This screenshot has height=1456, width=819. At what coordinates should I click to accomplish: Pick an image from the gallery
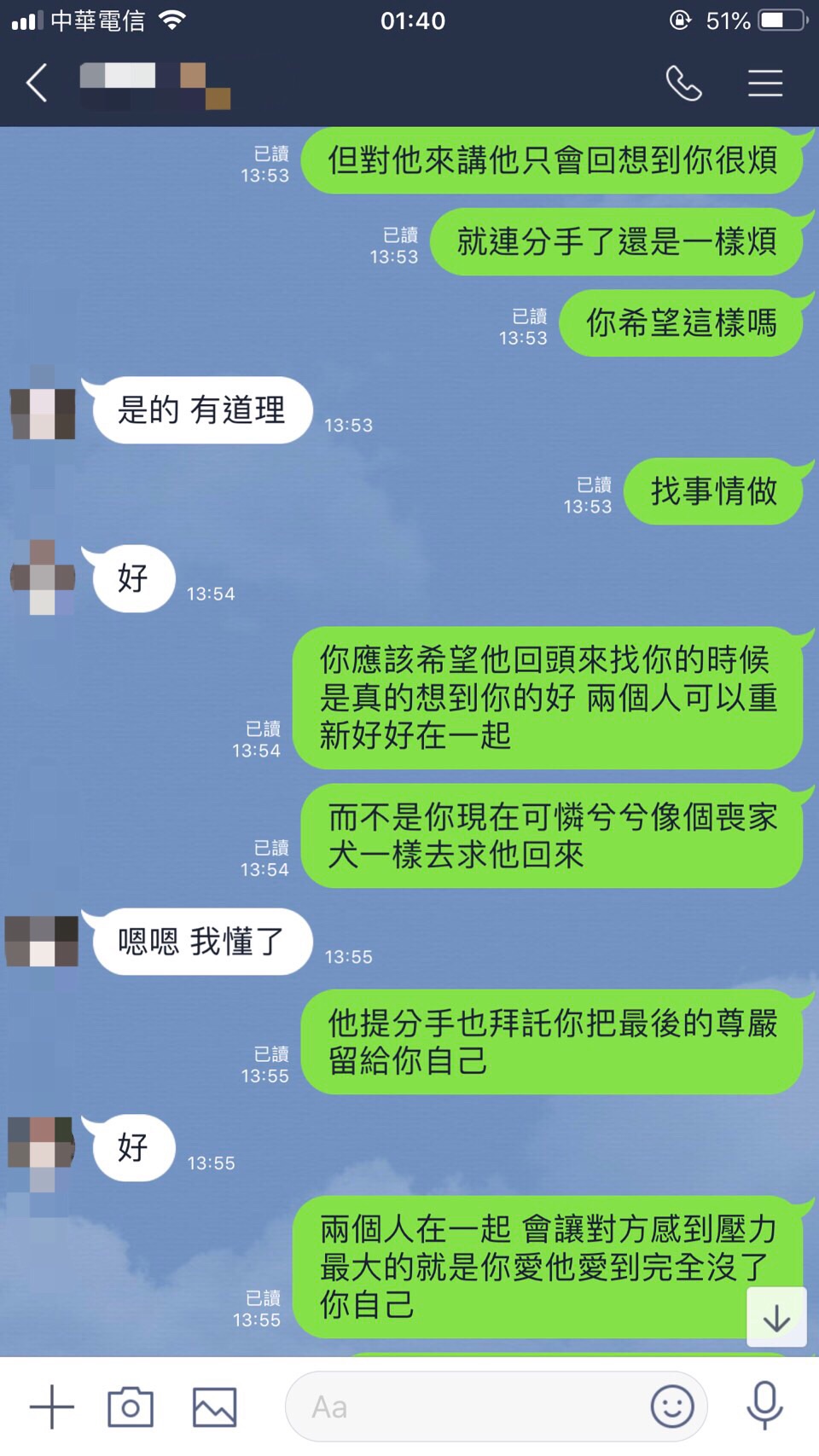tap(214, 1407)
